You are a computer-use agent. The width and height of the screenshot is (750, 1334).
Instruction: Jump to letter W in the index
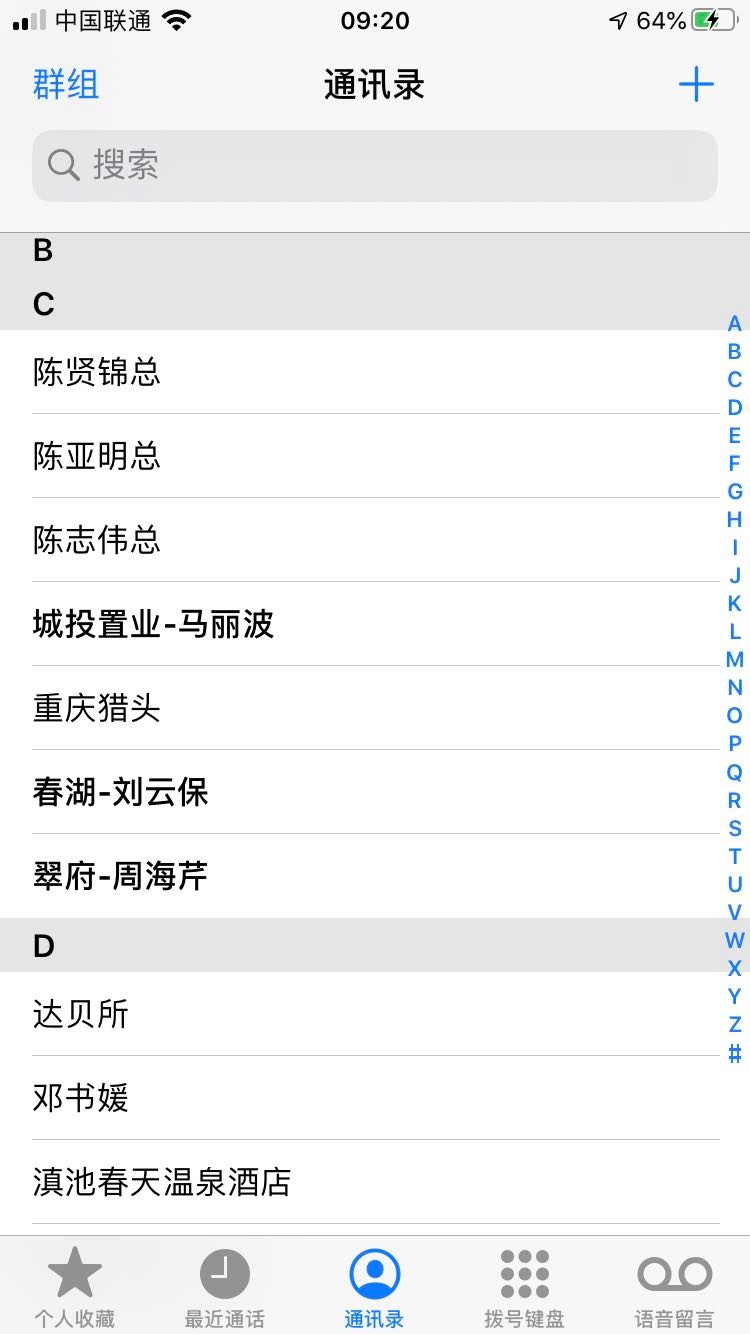(735, 940)
